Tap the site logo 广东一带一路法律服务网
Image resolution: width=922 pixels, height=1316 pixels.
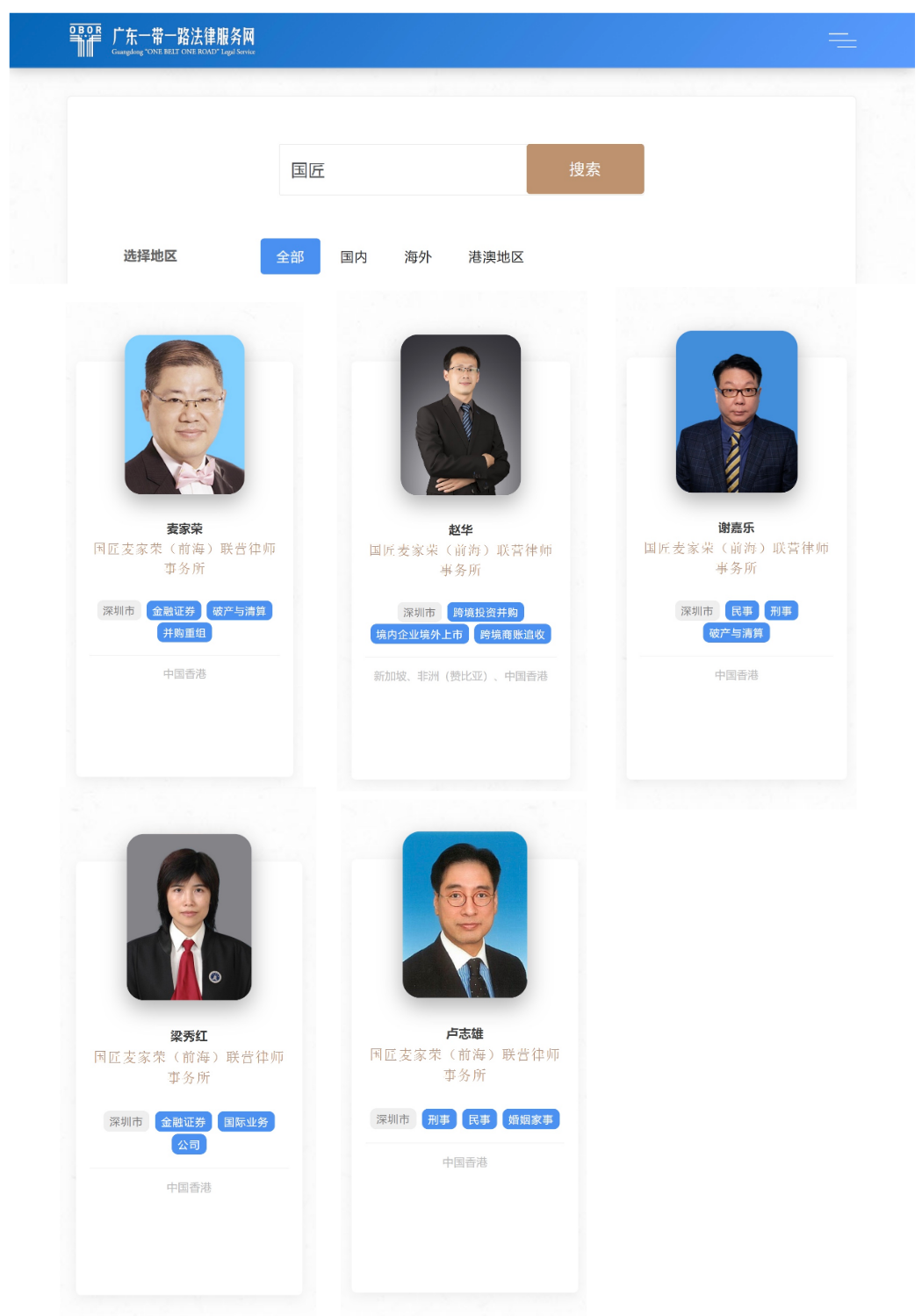pos(162,40)
